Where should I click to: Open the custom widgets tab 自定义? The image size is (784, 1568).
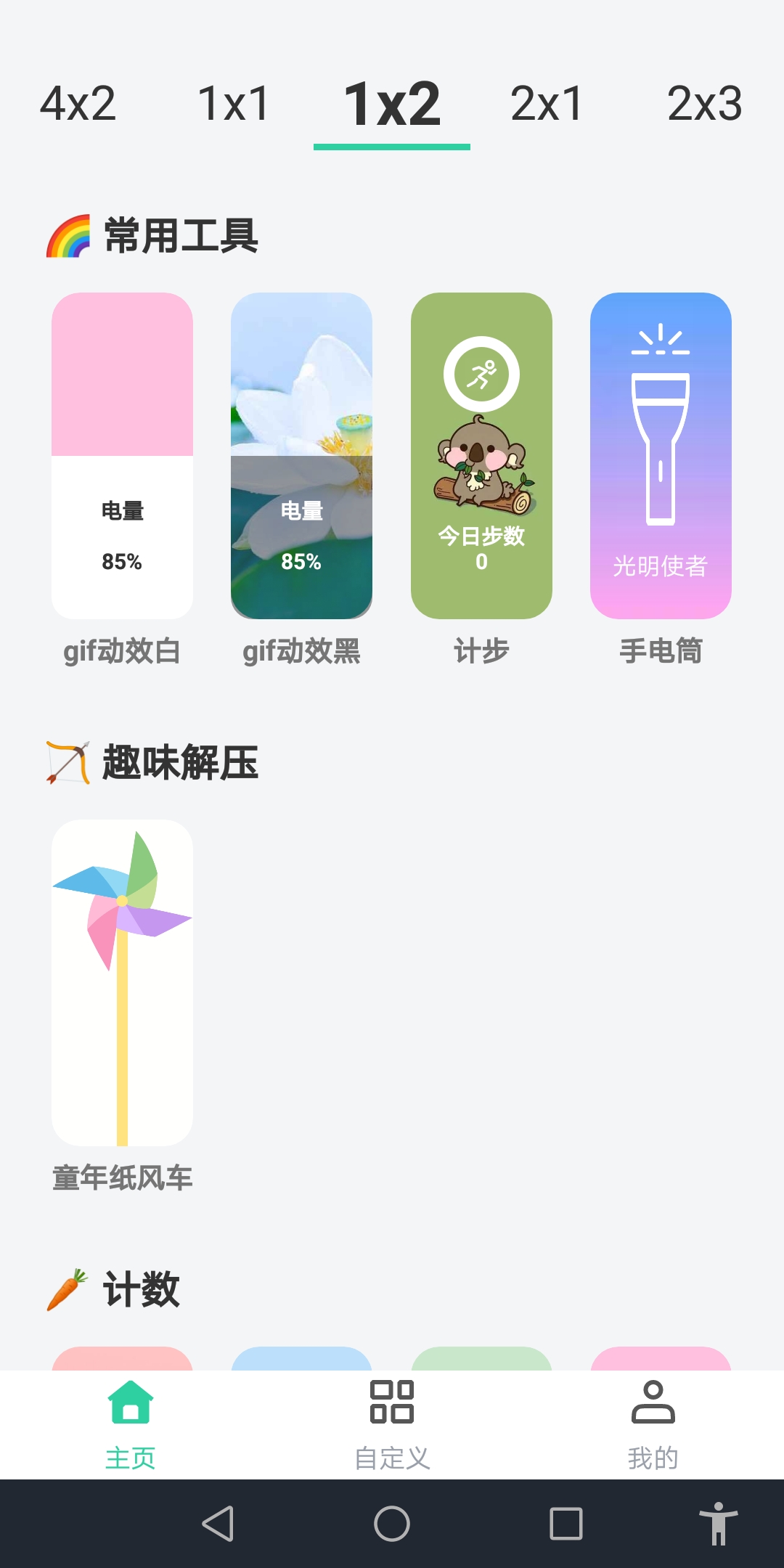coord(391,1423)
